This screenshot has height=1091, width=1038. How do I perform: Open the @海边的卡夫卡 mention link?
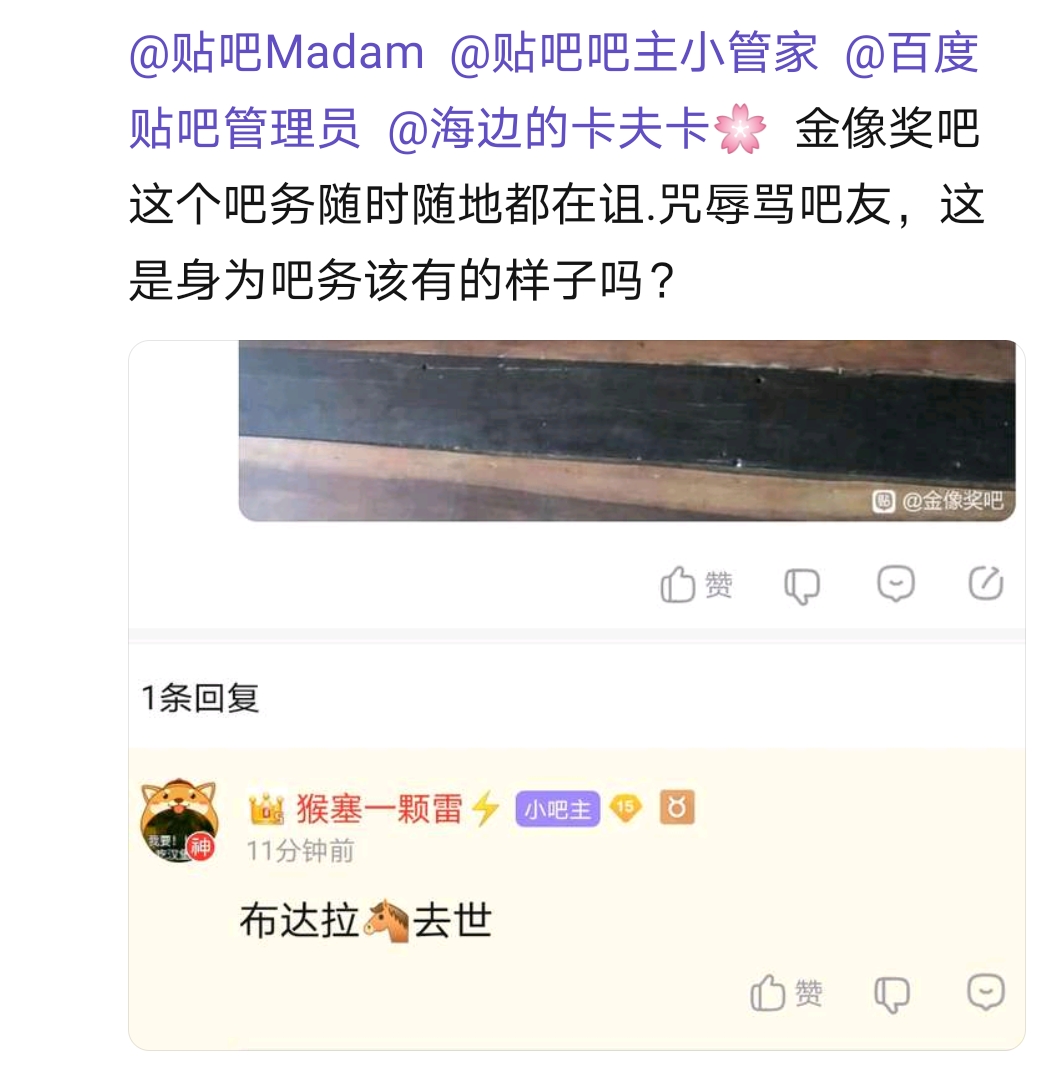577,129
